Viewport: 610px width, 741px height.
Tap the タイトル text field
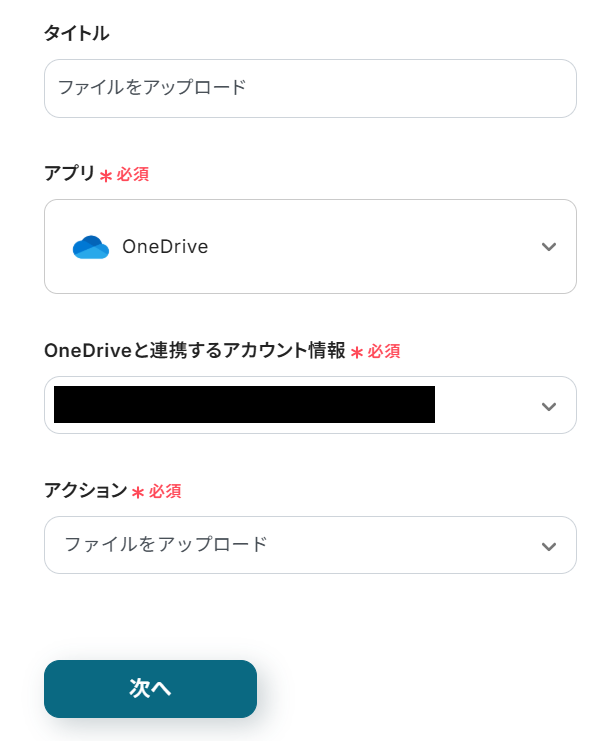(x=310, y=88)
